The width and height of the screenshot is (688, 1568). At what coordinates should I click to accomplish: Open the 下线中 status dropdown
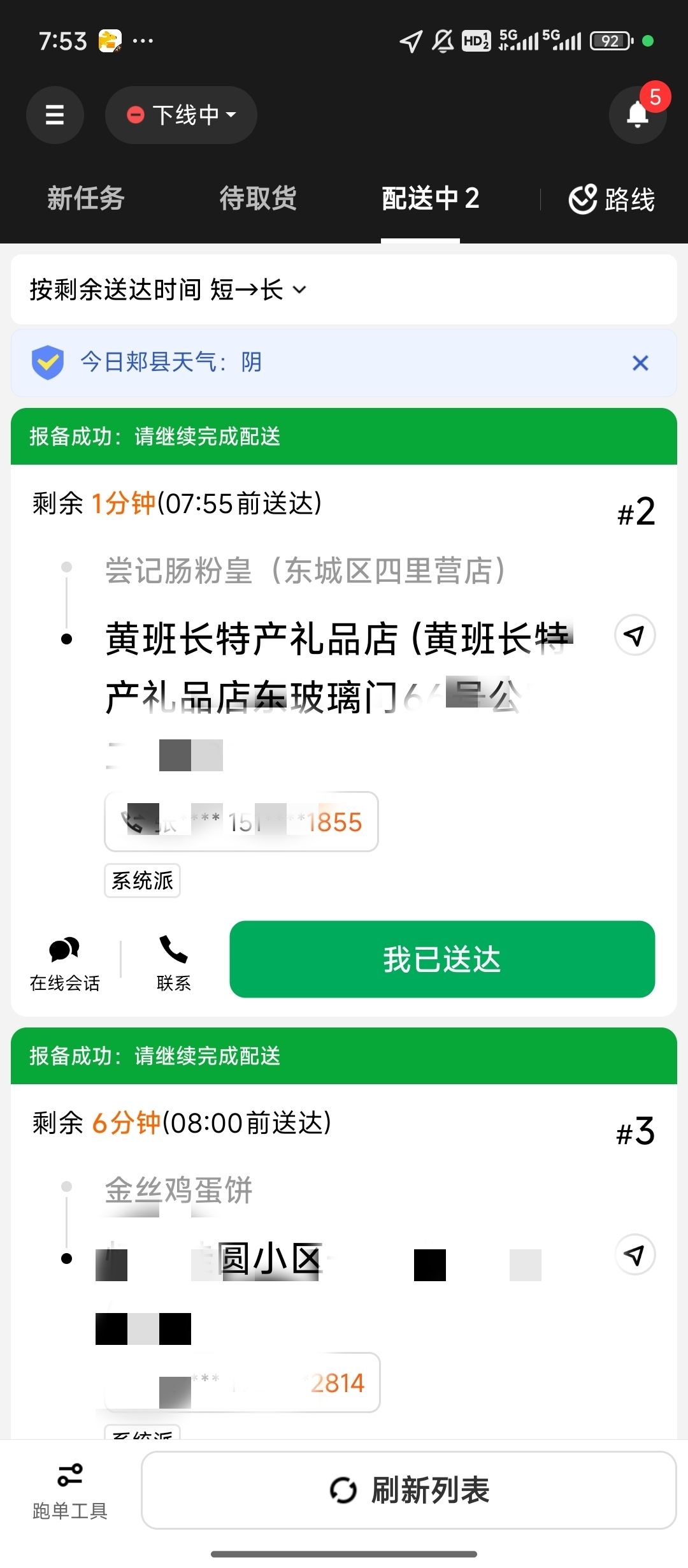(182, 115)
